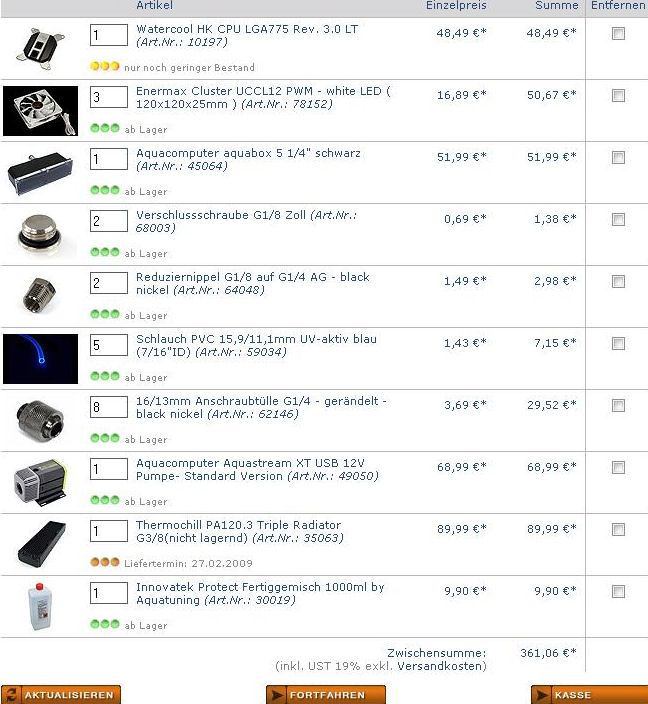Screen dimensions: 648x704
Task: Edit quantity field for Schlauch PVC
Action: tap(109, 345)
